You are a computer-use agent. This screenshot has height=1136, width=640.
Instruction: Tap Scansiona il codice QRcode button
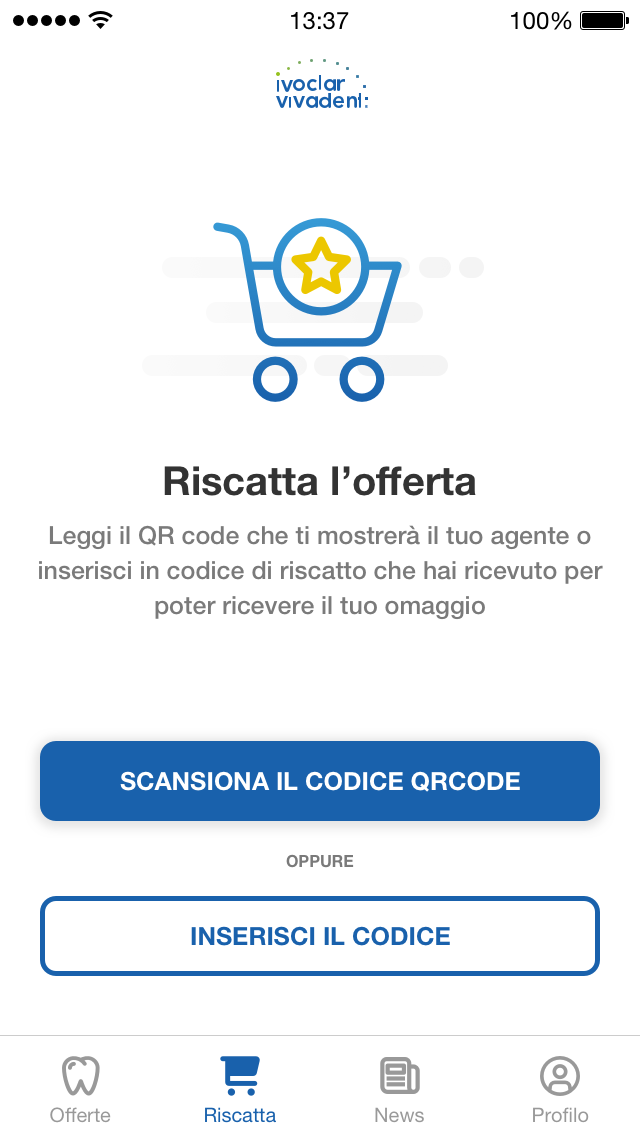click(320, 781)
